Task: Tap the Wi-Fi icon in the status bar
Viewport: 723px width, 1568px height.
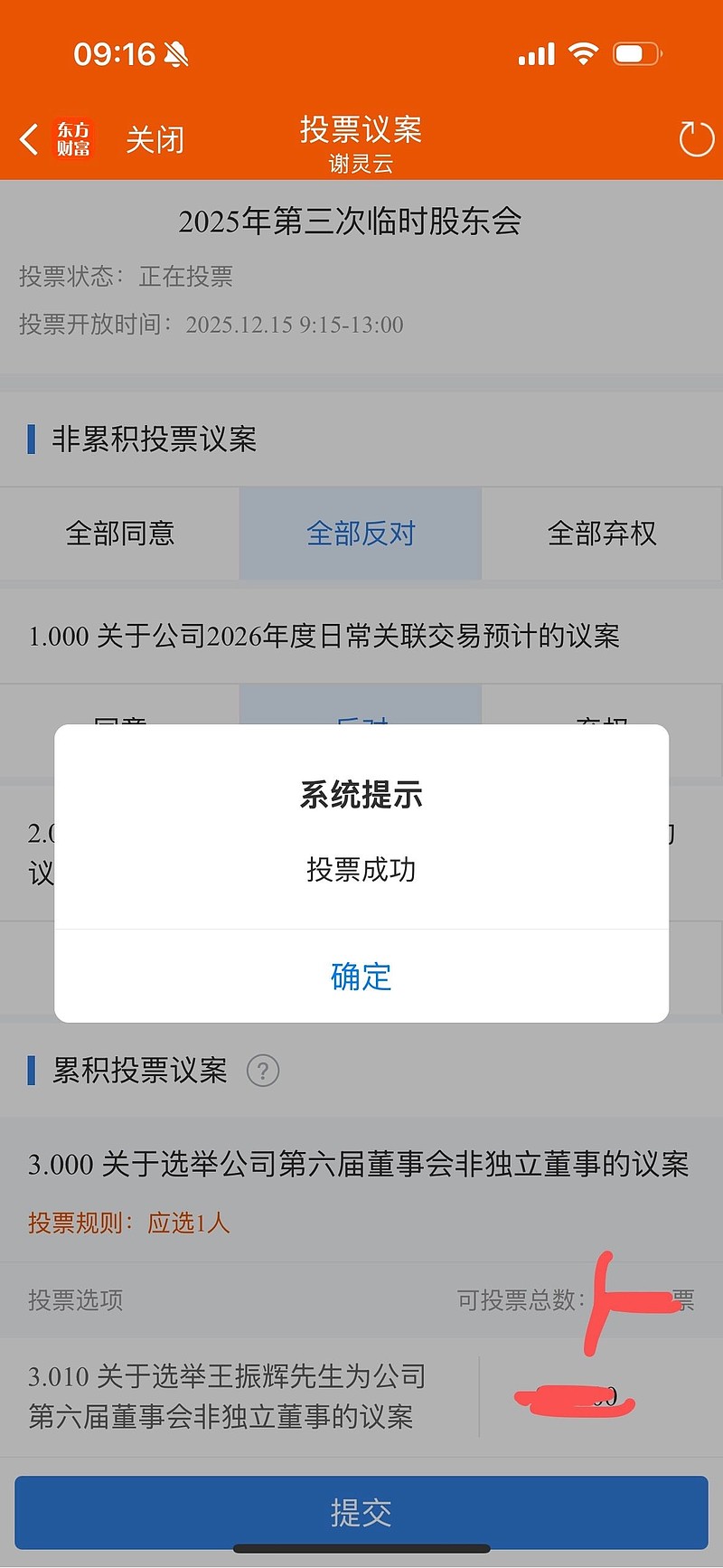Action: click(584, 53)
